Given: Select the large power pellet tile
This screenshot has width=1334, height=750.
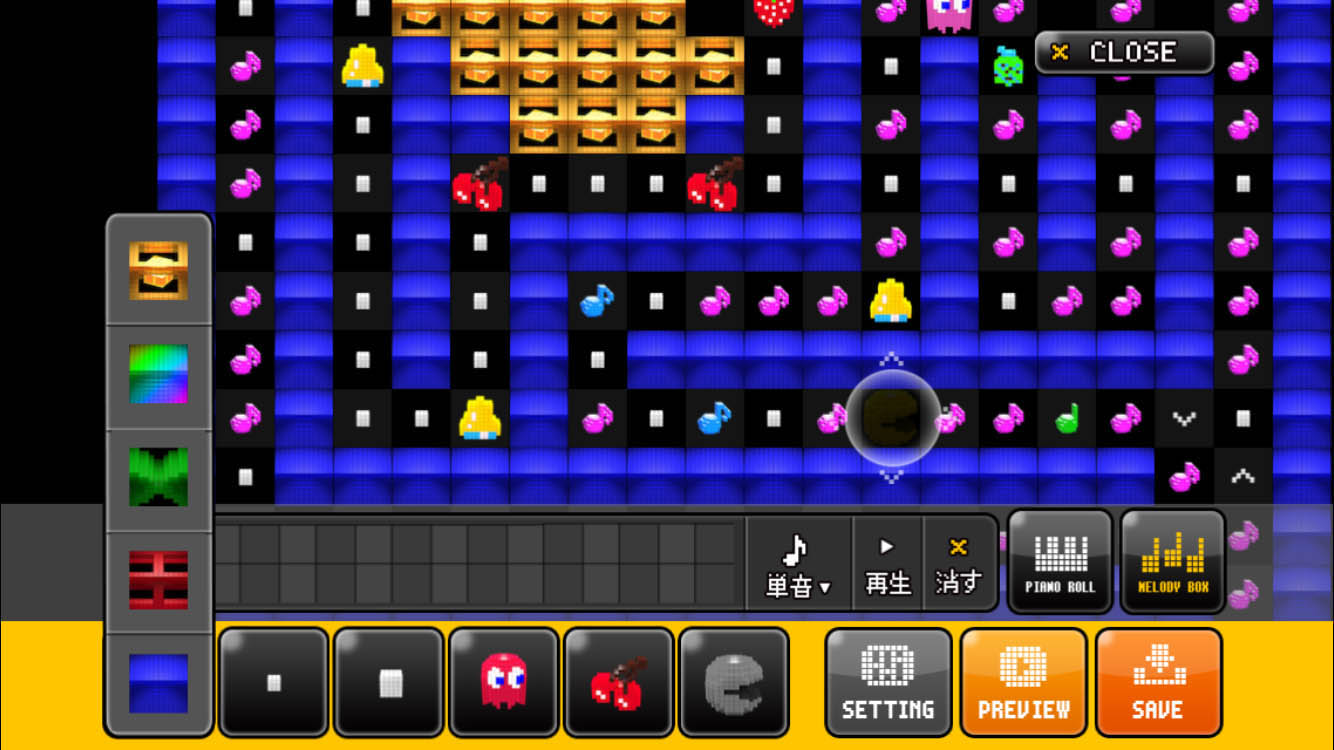Looking at the screenshot, I should 389,683.
